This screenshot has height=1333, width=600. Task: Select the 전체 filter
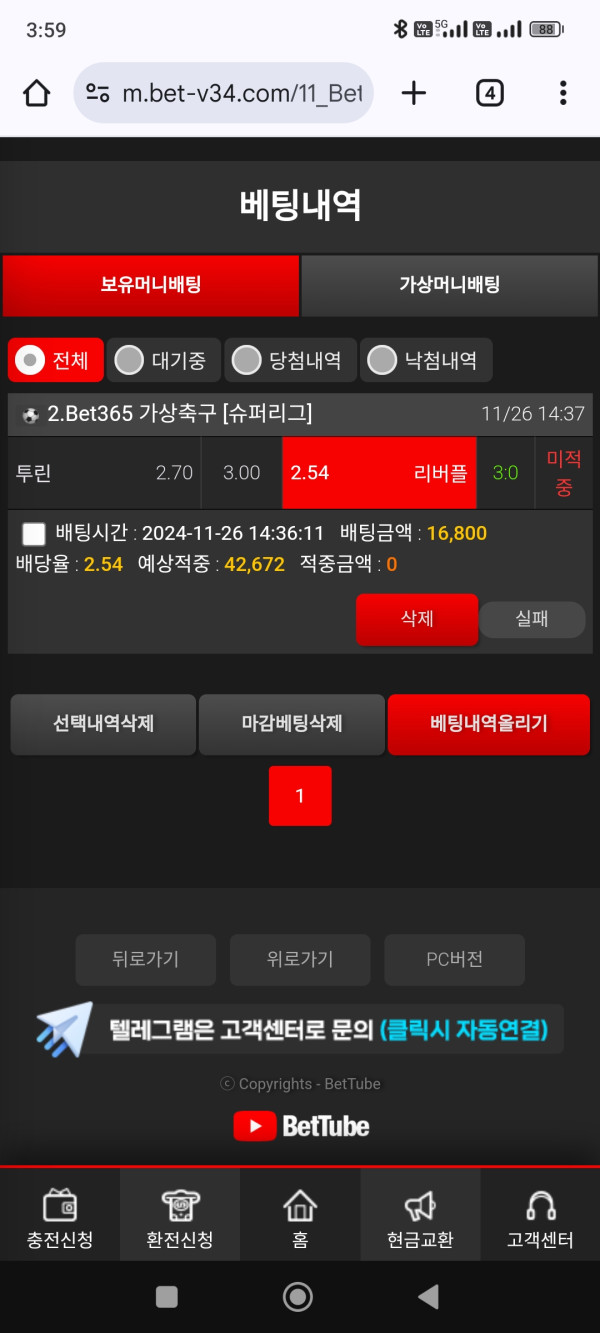(56, 360)
